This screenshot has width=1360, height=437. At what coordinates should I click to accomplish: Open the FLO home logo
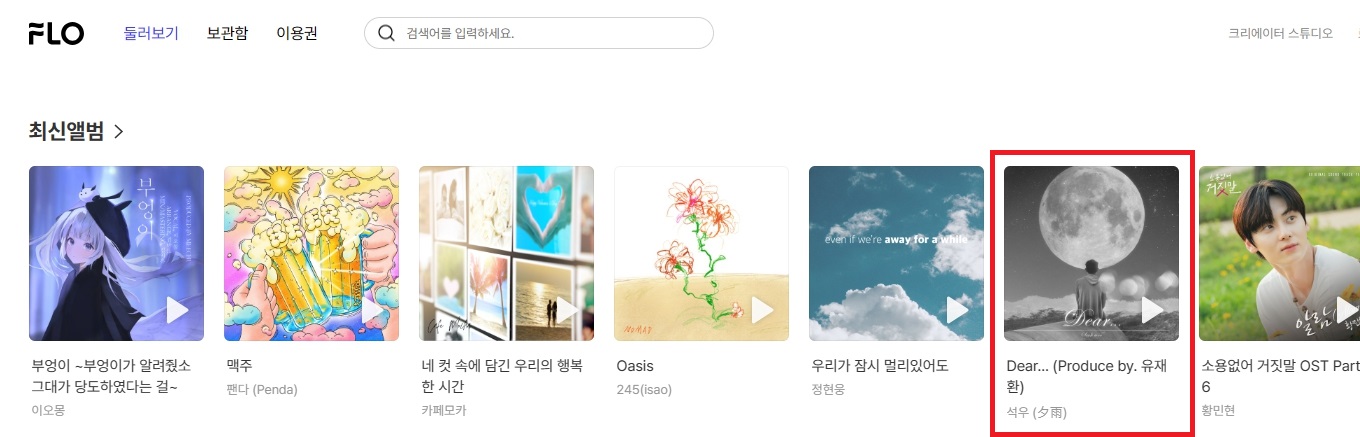[x=56, y=33]
